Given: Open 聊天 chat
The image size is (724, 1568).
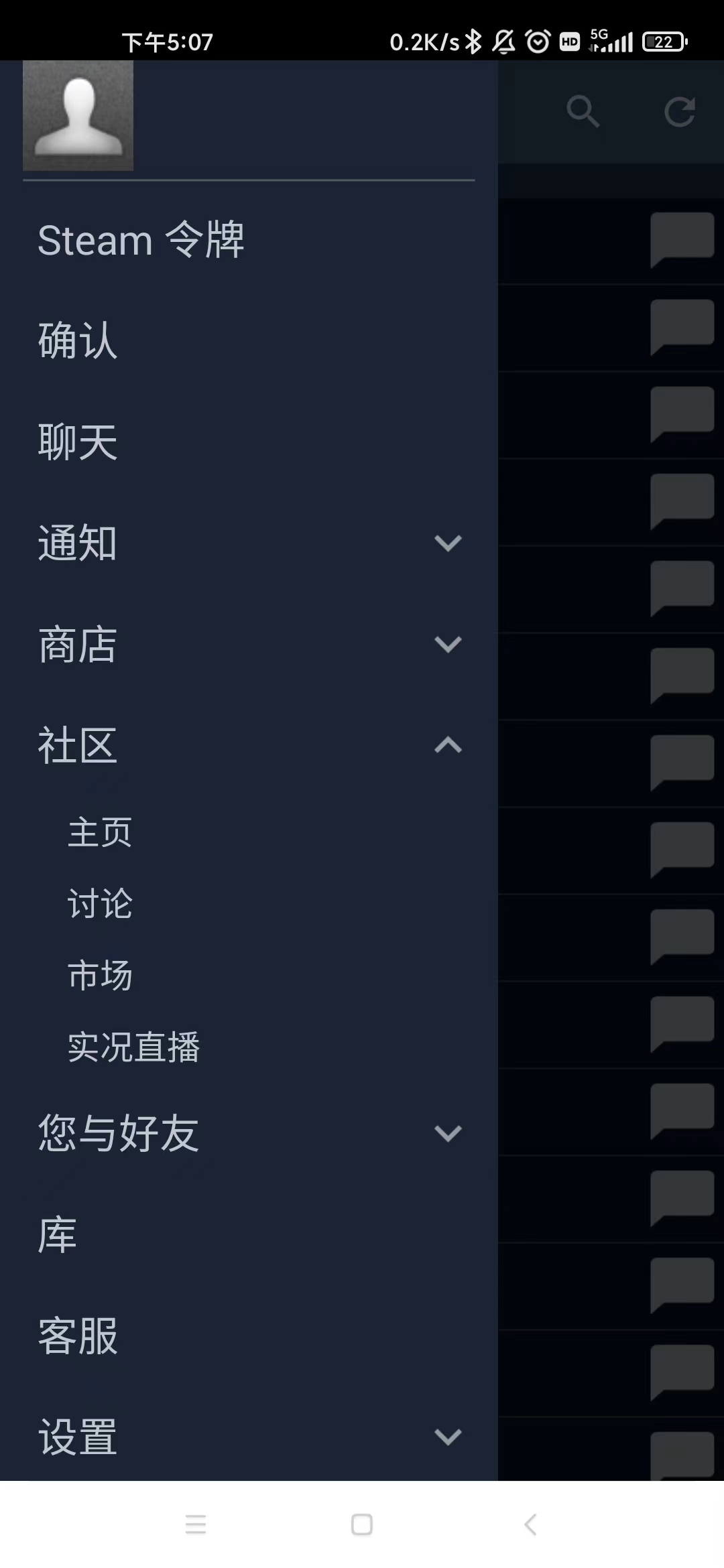Looking at the screenshot, I should (78, 442).
